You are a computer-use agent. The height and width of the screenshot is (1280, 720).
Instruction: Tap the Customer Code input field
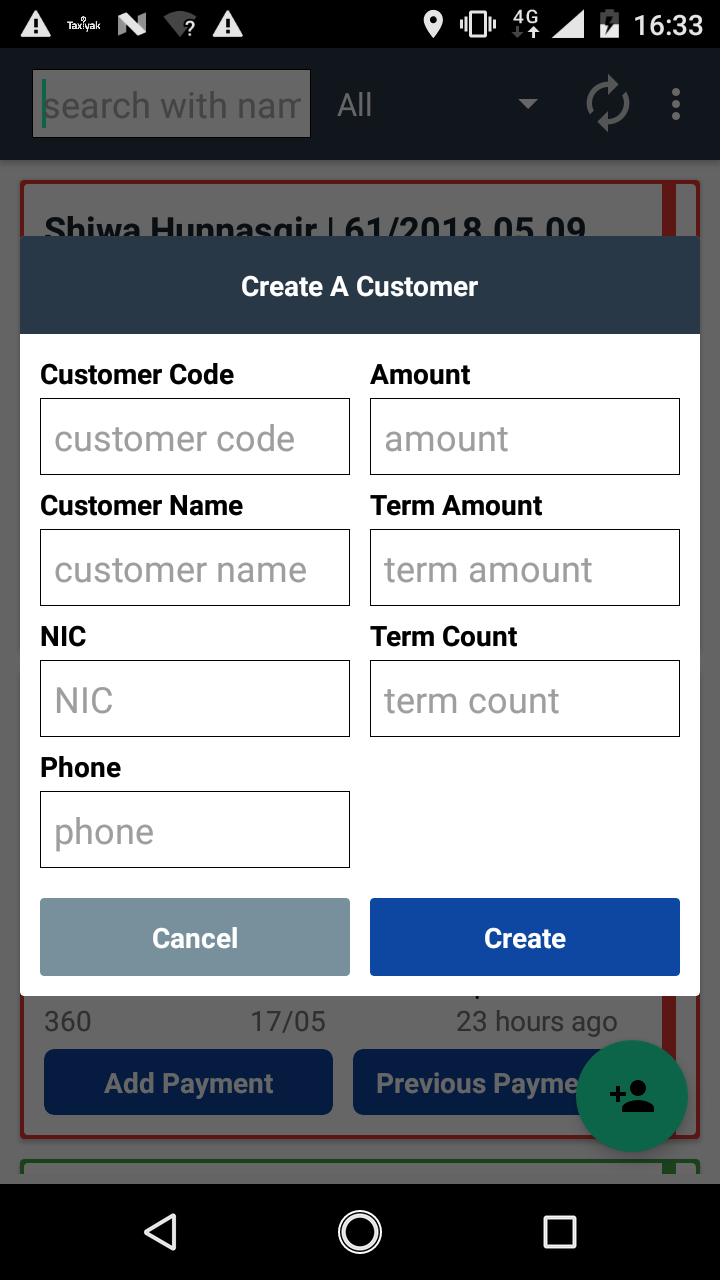point(195,437)
